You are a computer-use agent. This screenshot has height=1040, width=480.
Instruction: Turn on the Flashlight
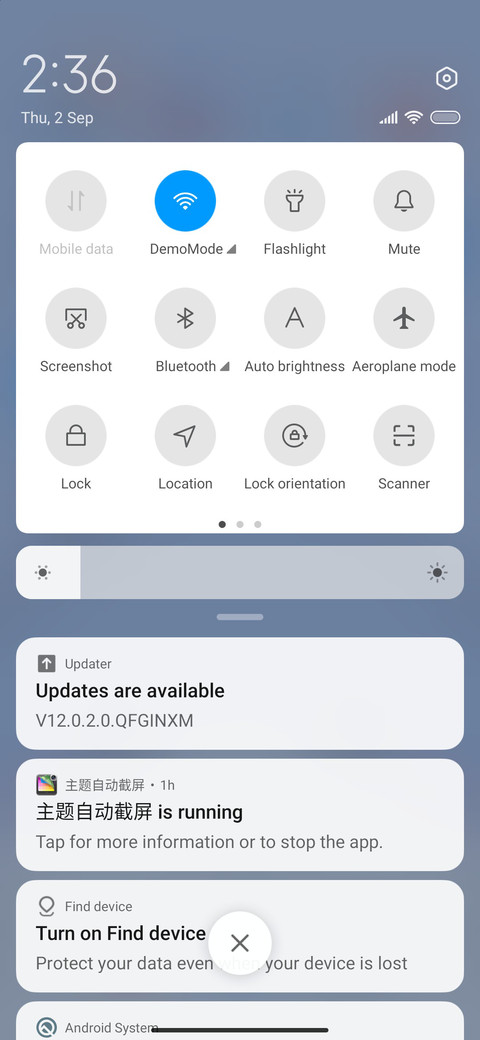tap(294, 201)
